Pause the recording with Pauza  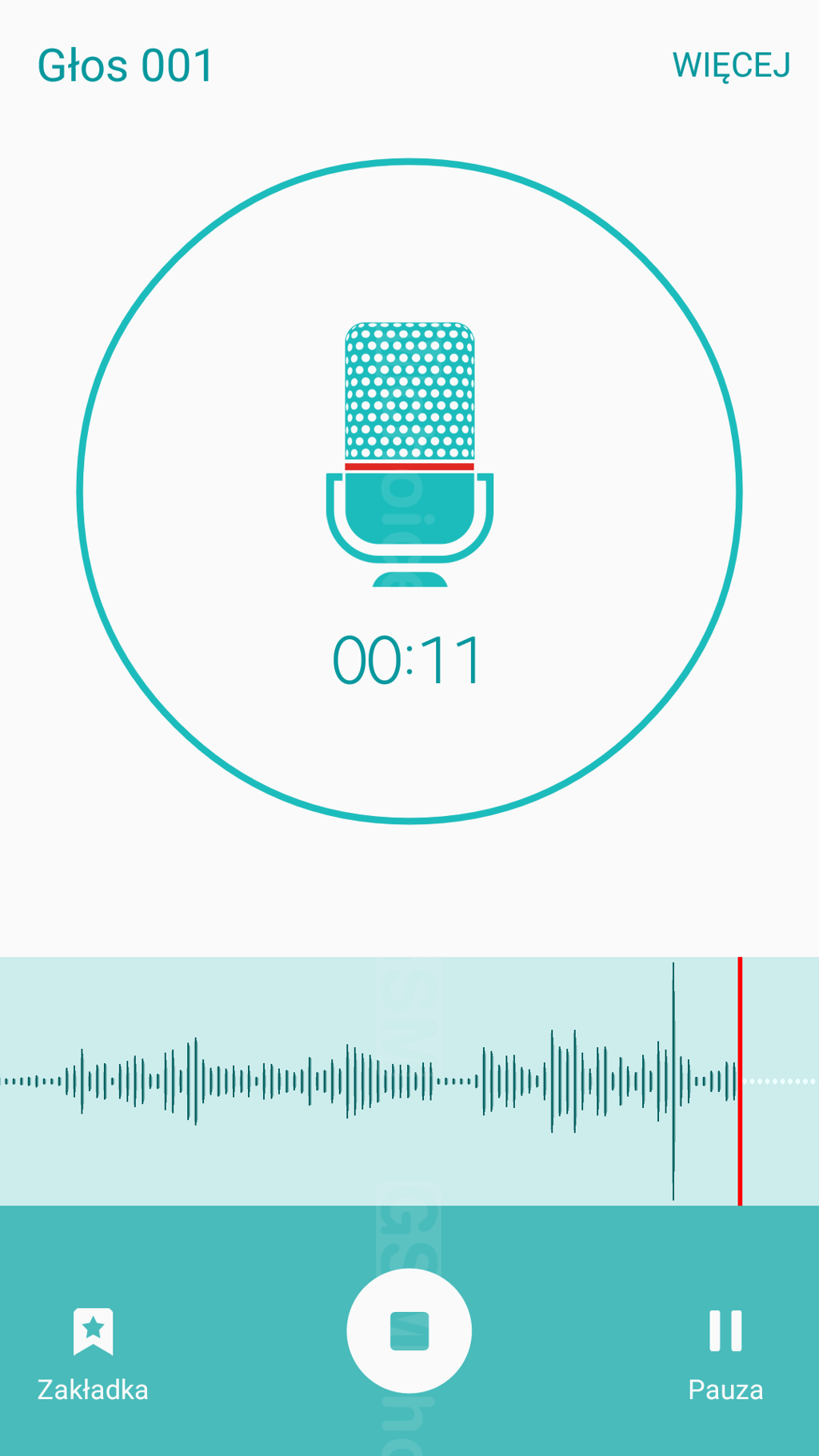coord(725,1355)
